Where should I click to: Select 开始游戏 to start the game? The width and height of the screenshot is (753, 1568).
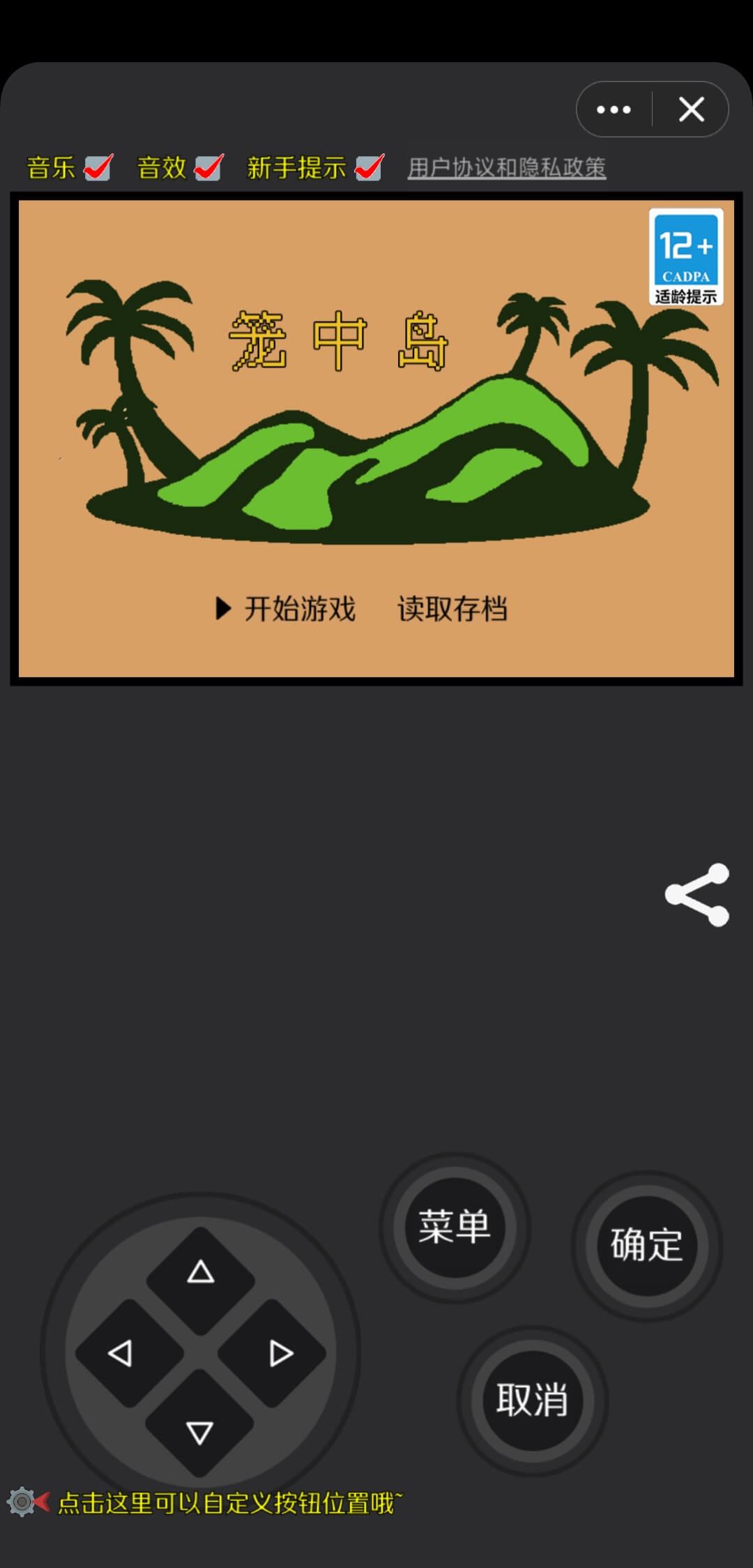point(300,608)
